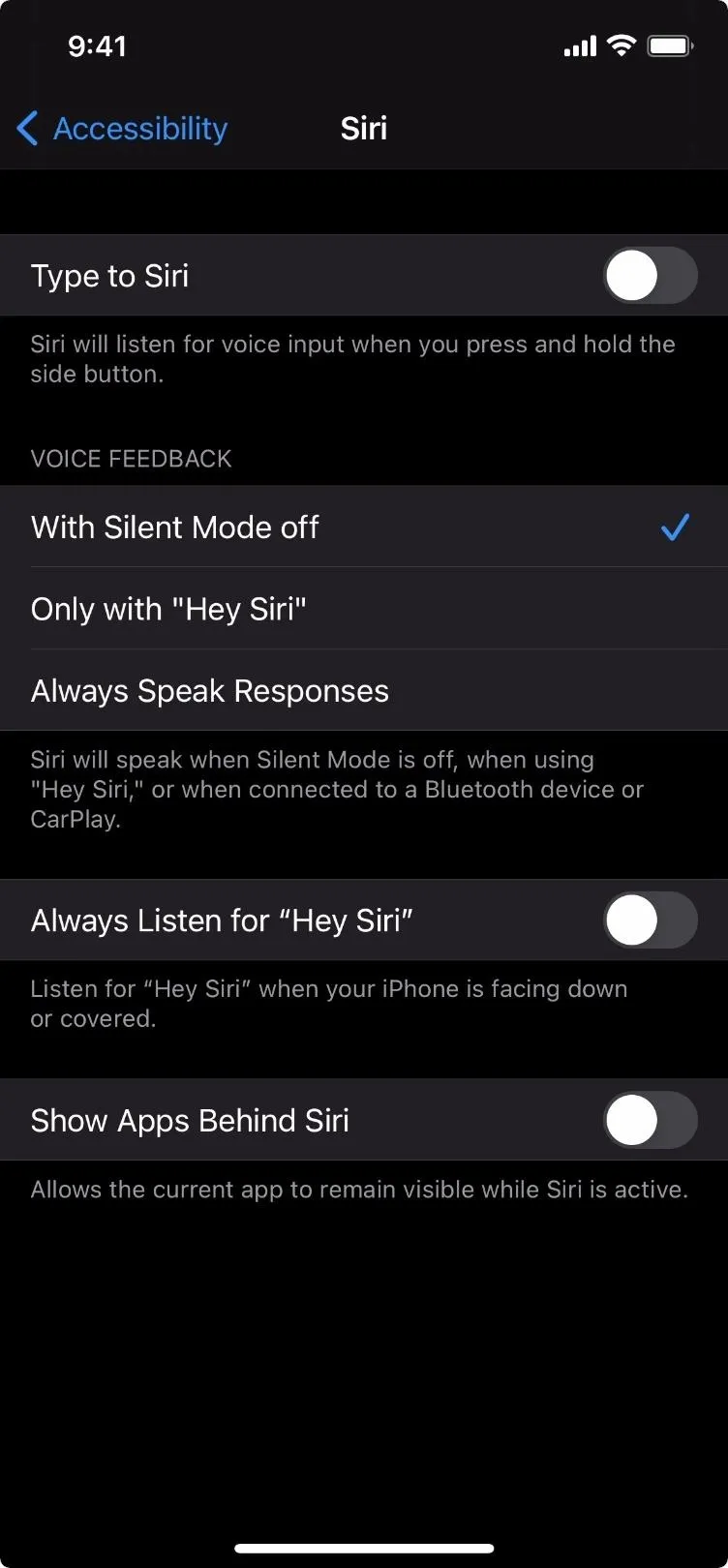Choose Only with "Hey Siri" voice feedback
This screenshot has height=1568, width=728.
364,609
